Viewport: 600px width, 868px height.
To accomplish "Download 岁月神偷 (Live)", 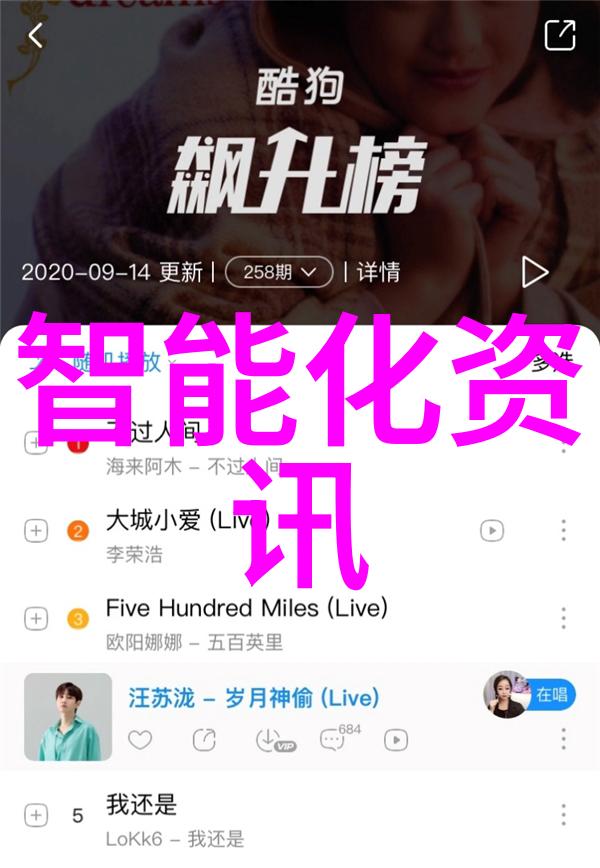I will pyautogui.click(x=268, y=740).
